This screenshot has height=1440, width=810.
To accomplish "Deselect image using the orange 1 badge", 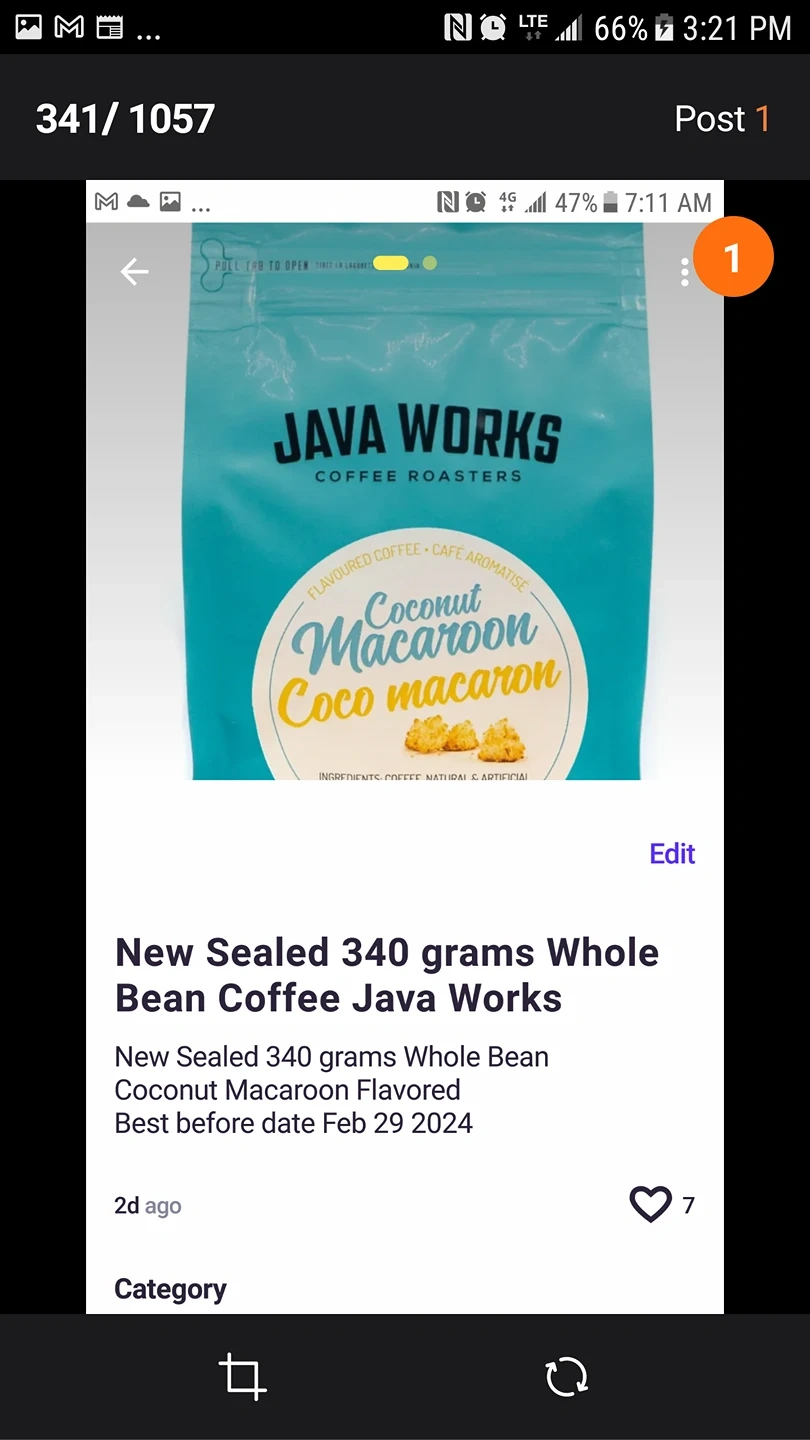I will 733,257.
